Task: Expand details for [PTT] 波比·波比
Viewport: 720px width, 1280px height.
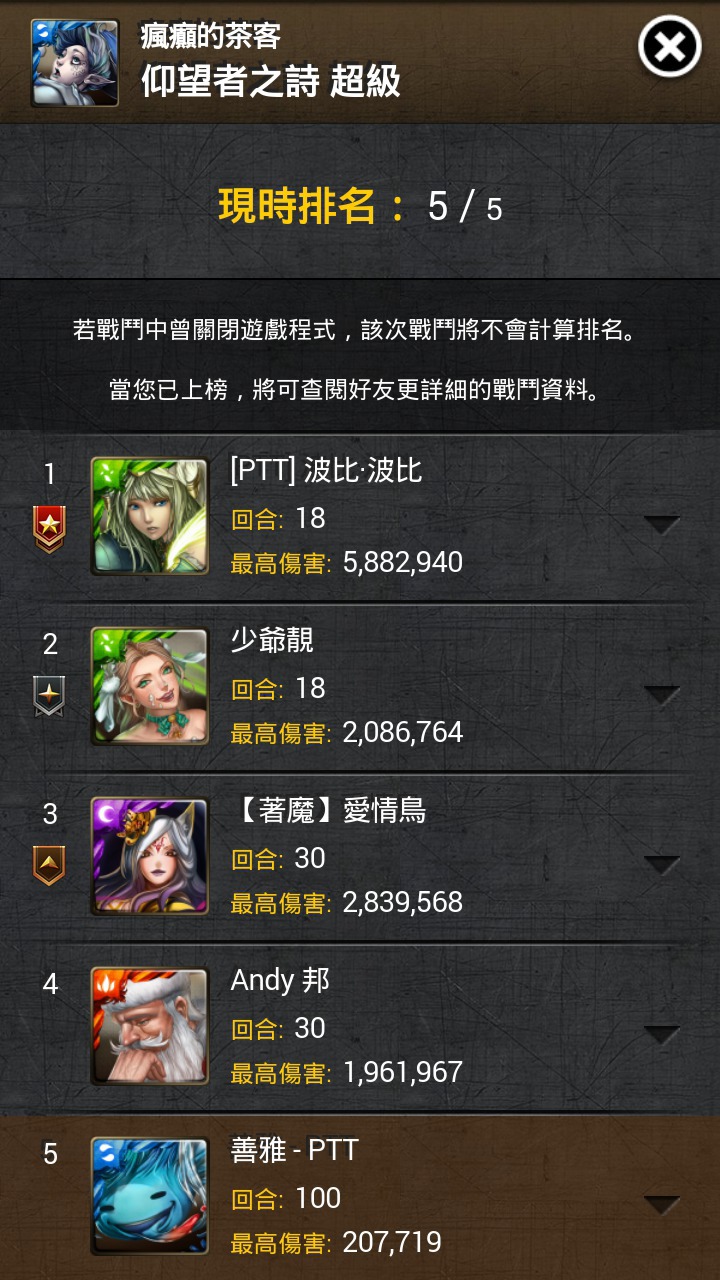Action: coord(662,524)
